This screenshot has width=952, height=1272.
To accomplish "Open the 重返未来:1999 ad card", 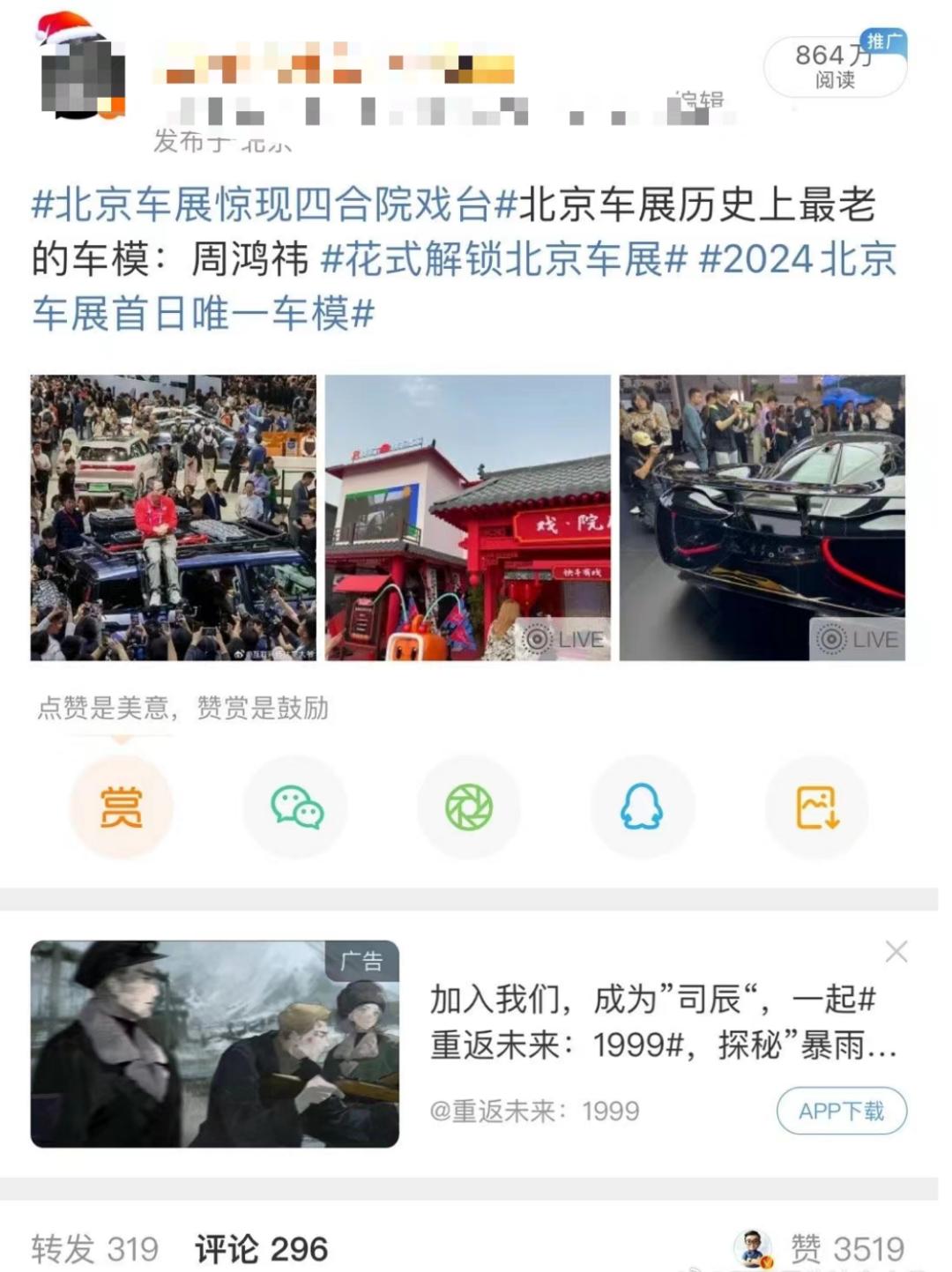I will [215, 1044].
